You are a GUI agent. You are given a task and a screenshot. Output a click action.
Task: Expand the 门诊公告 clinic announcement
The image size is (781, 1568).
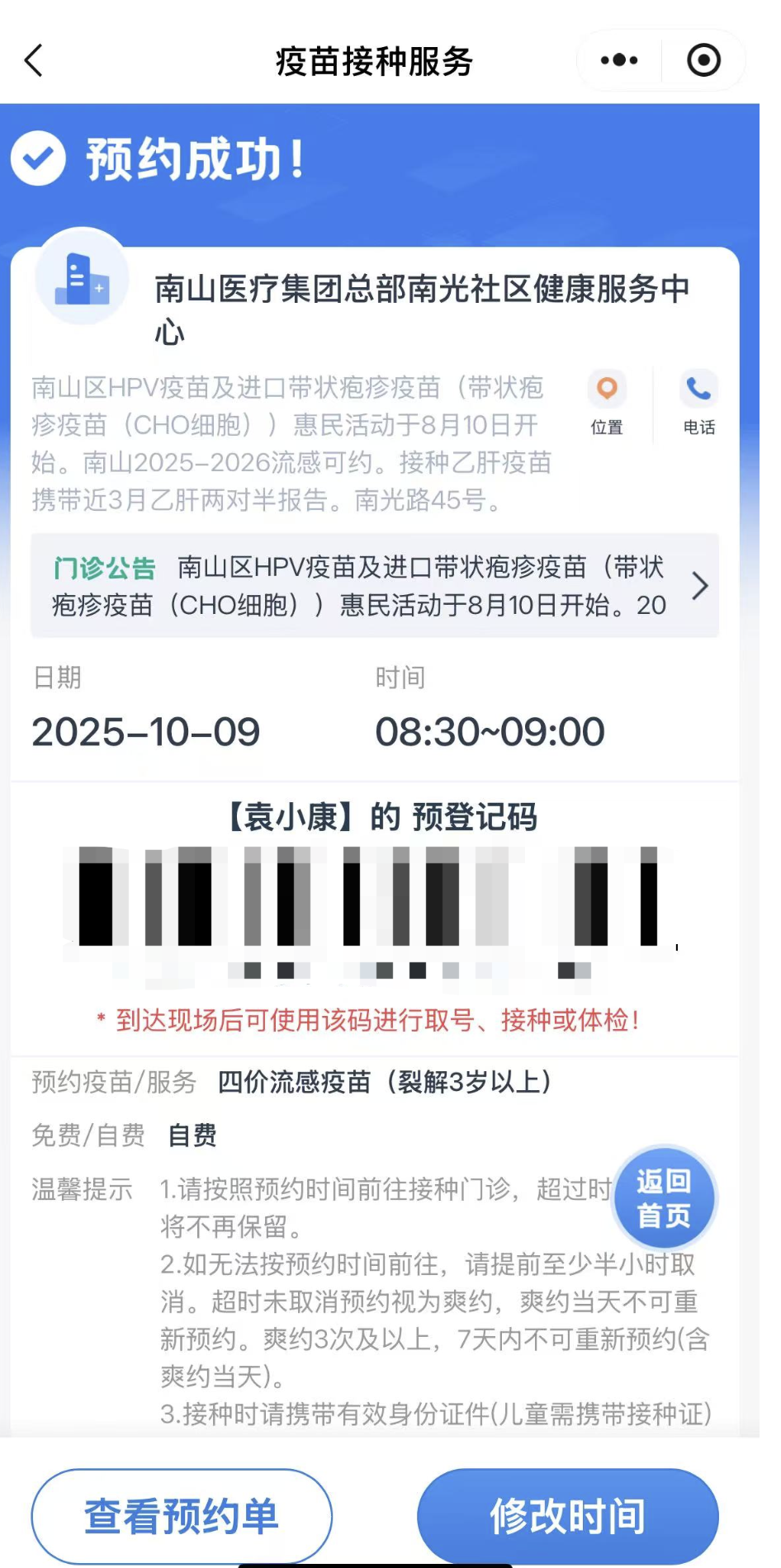click(x=375, y=586)
